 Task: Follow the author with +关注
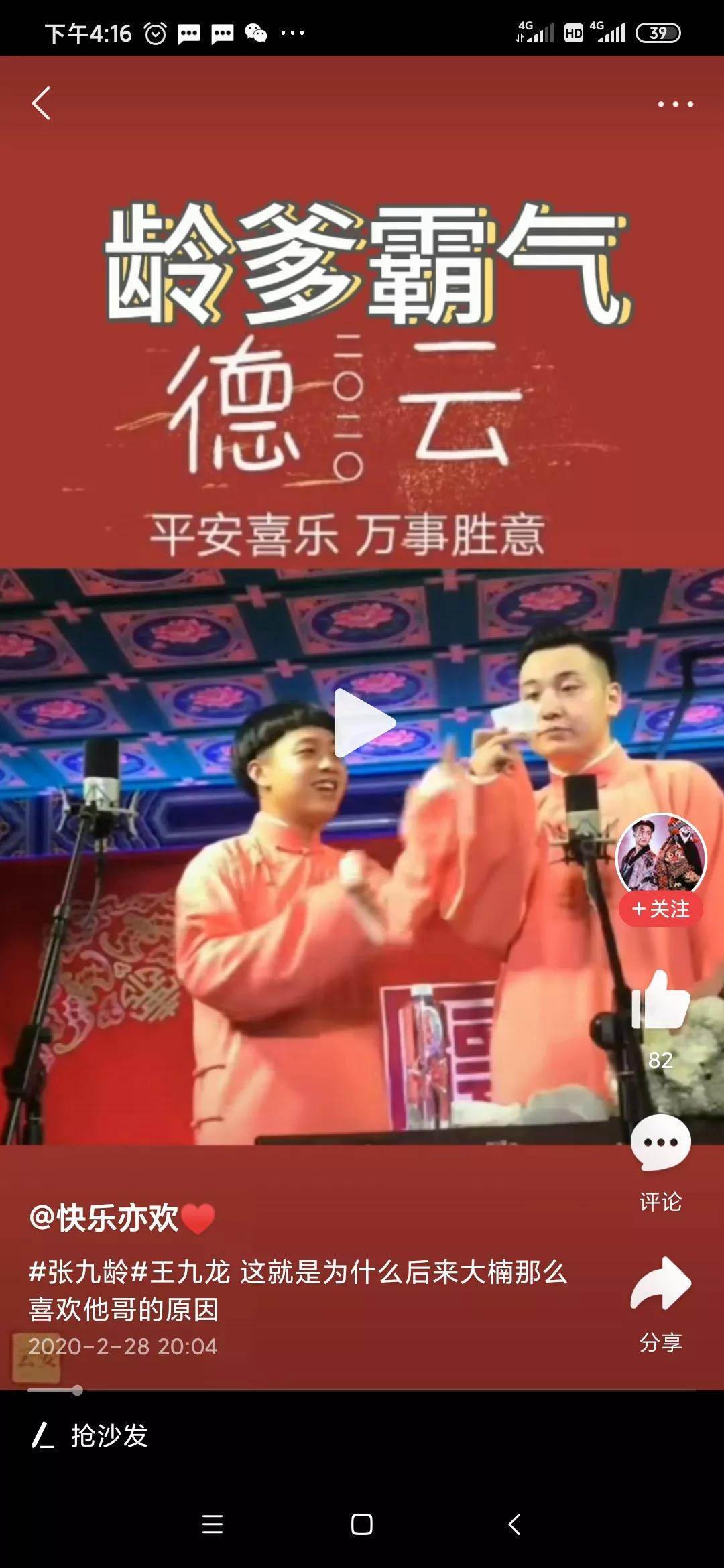(661, 909)
